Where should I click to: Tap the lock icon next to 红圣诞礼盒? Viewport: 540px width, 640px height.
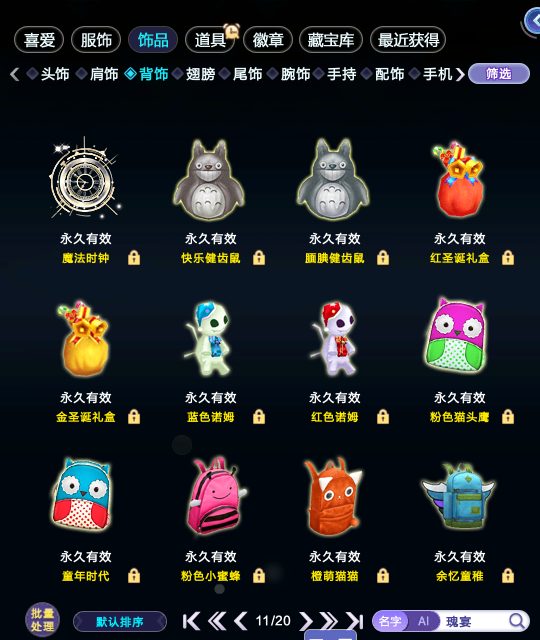click(508, 258)
